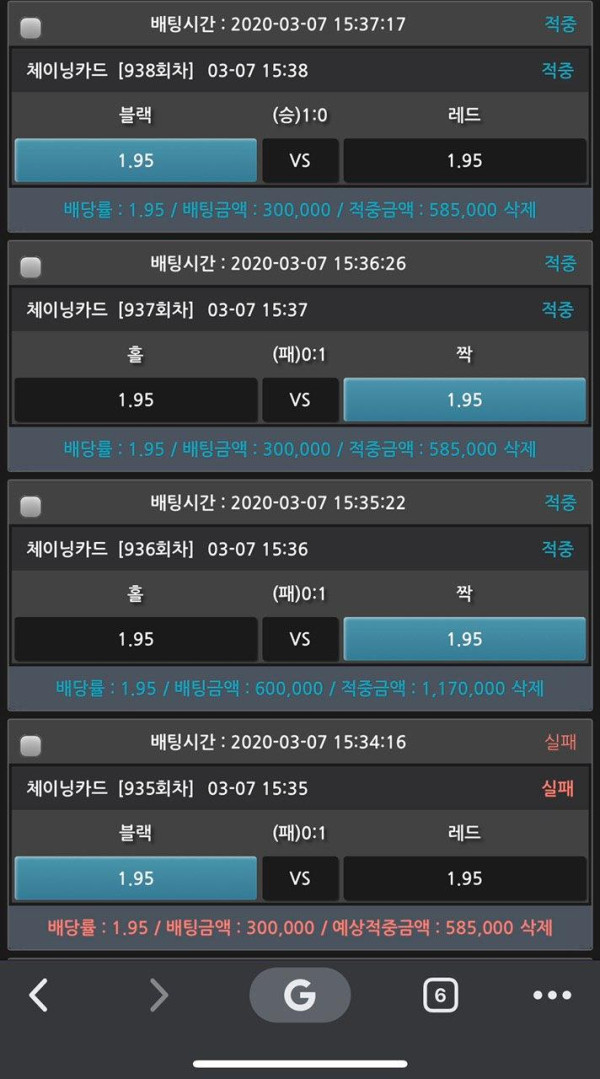The height and width of the screenshot is (1079, 600).
Task: Open the tab switcher showing 6 tabs
Action: (x=440, y=995)
